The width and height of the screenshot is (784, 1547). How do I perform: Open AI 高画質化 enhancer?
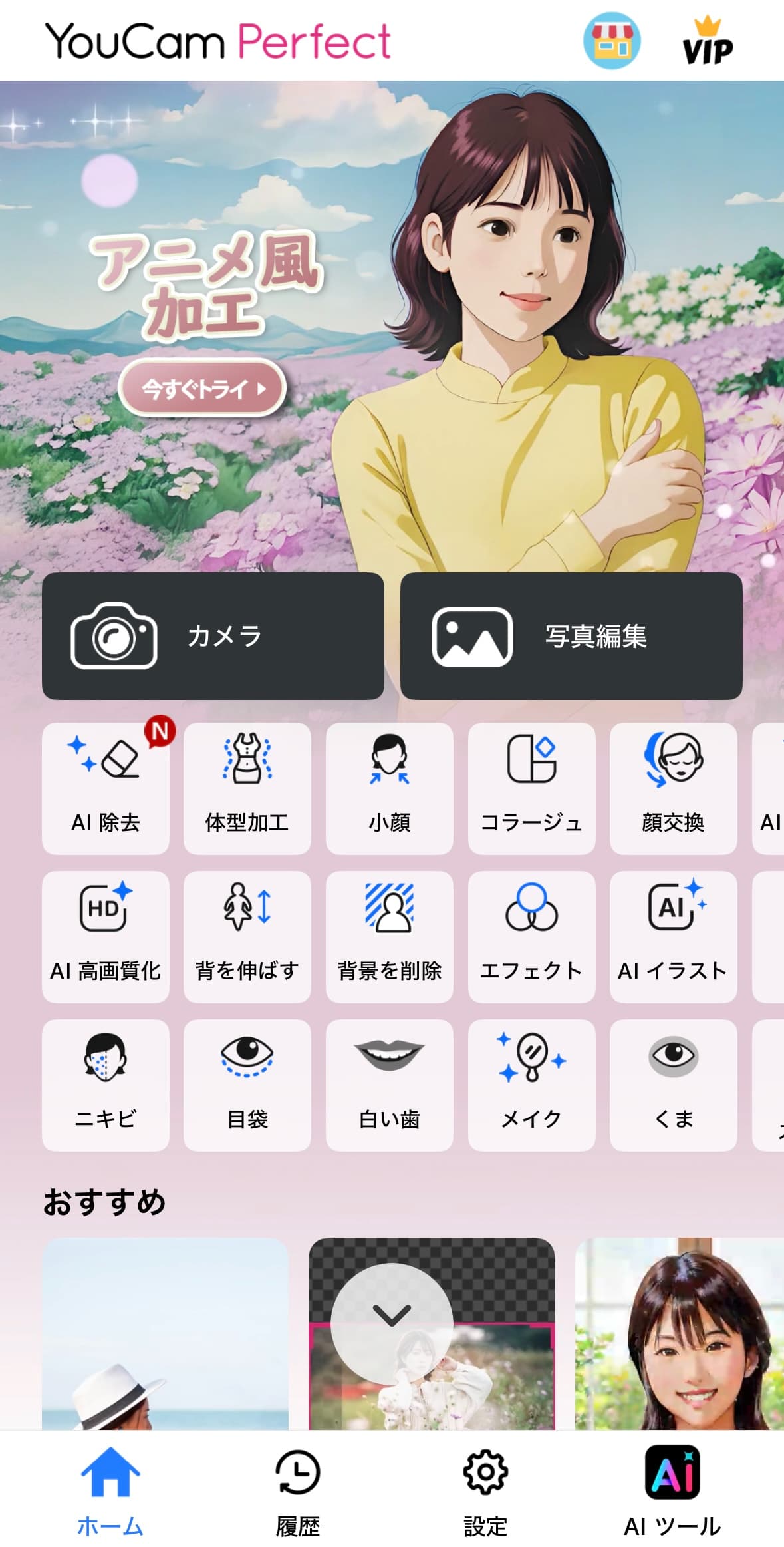pos(105,936)
